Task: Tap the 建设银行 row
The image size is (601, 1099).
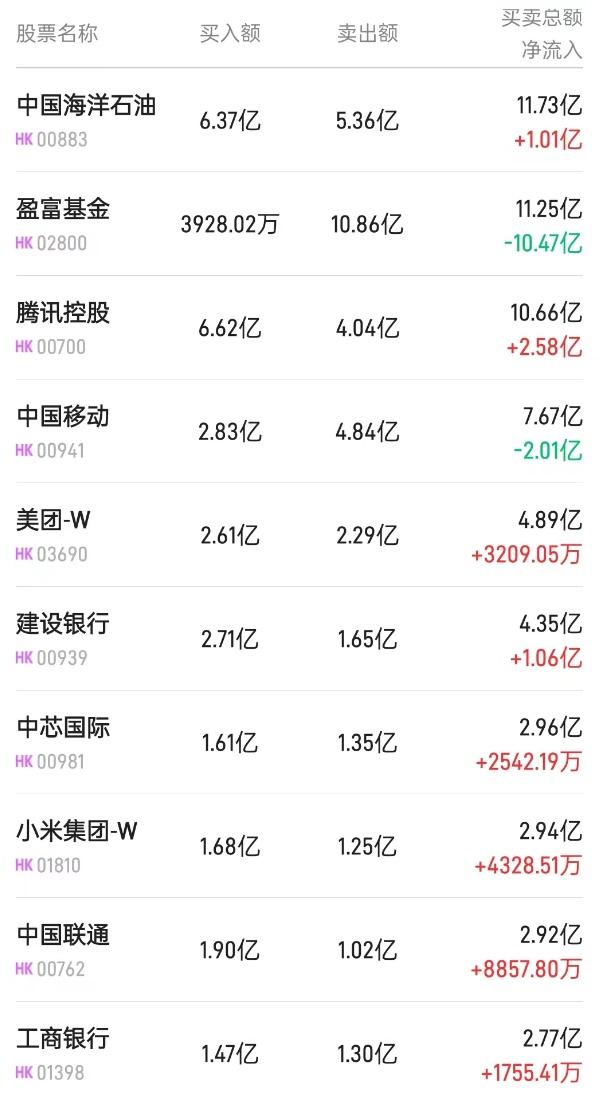Action: point(64,625)
